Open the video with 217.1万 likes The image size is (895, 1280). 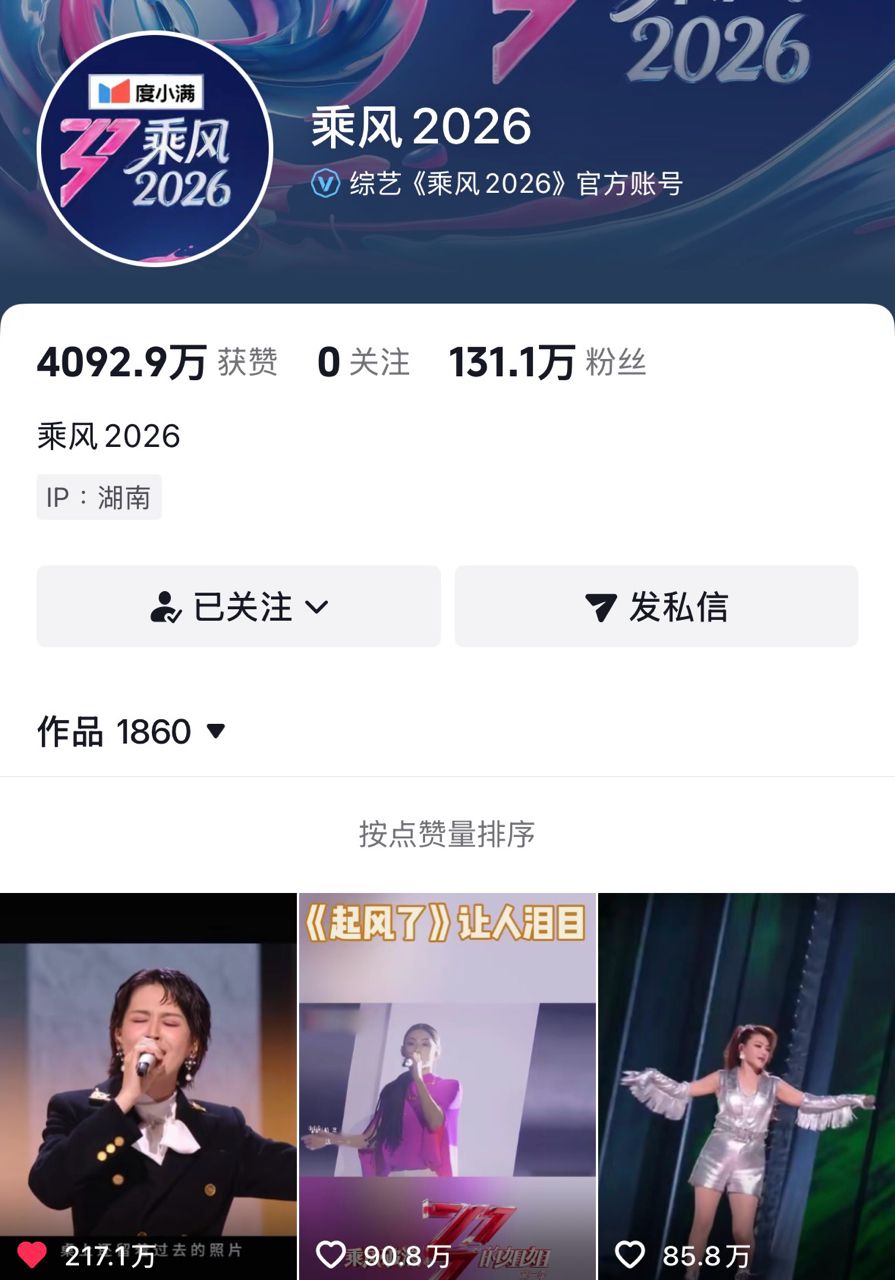pos(148,1085)
